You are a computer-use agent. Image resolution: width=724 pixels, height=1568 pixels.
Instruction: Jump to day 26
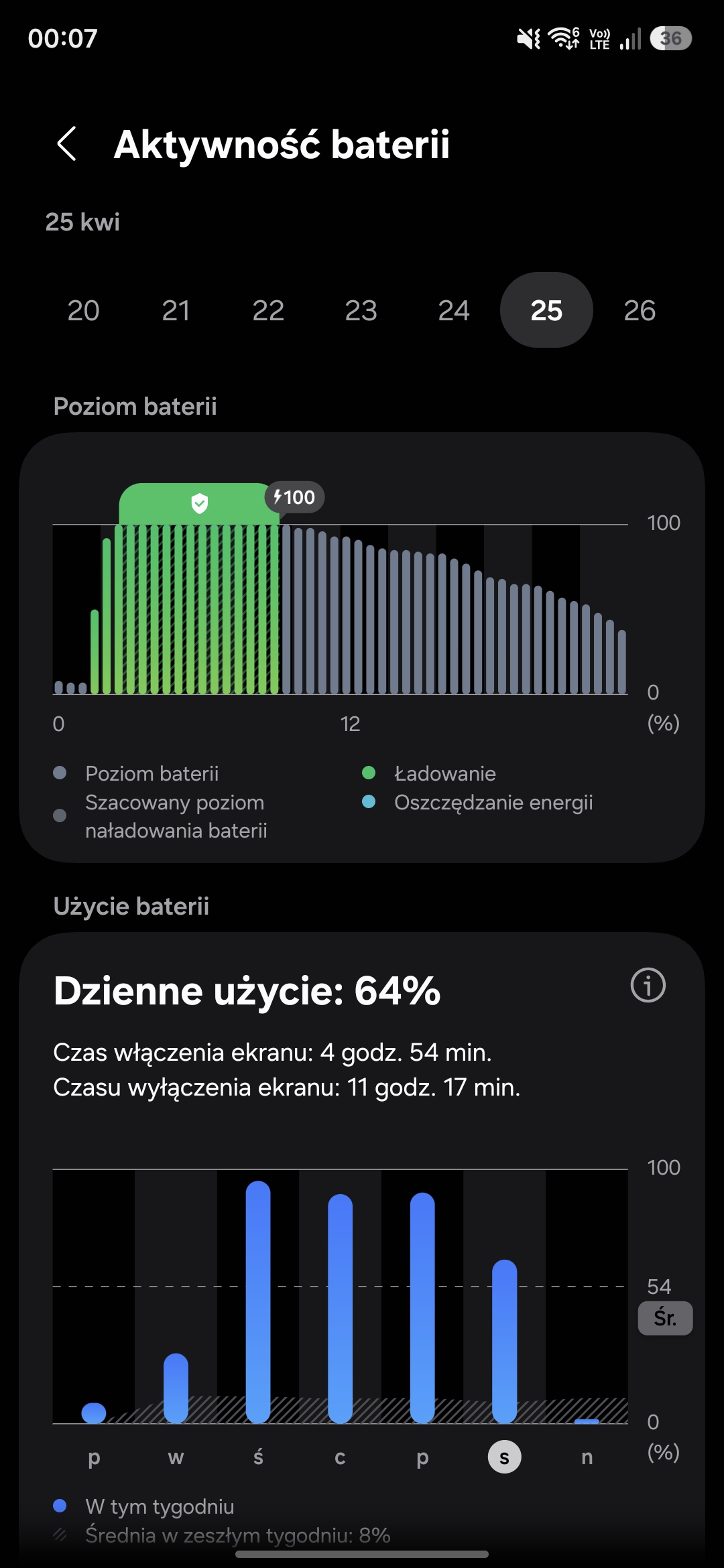click(x=640, y=310)
